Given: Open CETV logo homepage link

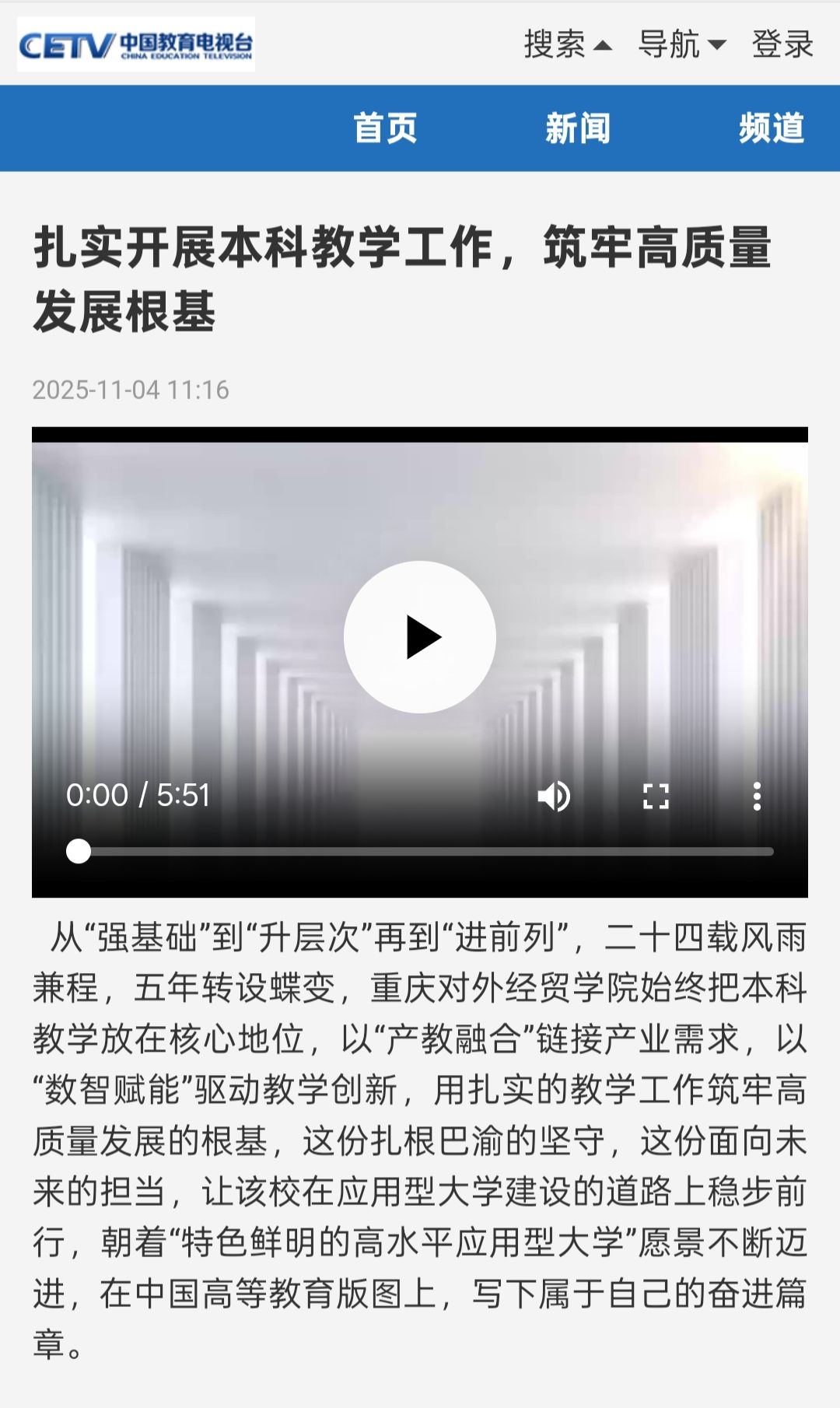Looking at the screenshot, I should coord(136,45).
